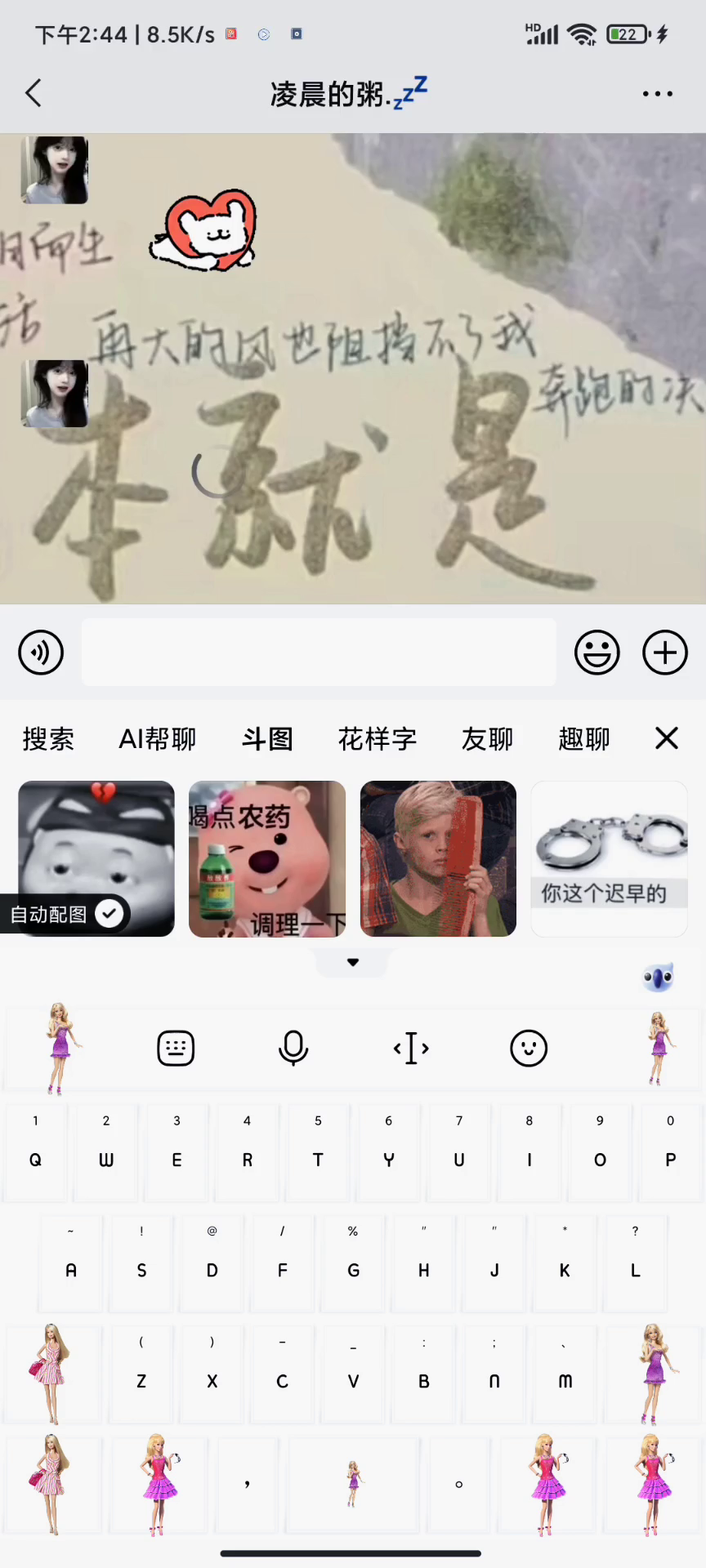Send the 喝点农药 sticker
Image resolution: width=706 pixels, height=1568 pixels.
[267, 858]
